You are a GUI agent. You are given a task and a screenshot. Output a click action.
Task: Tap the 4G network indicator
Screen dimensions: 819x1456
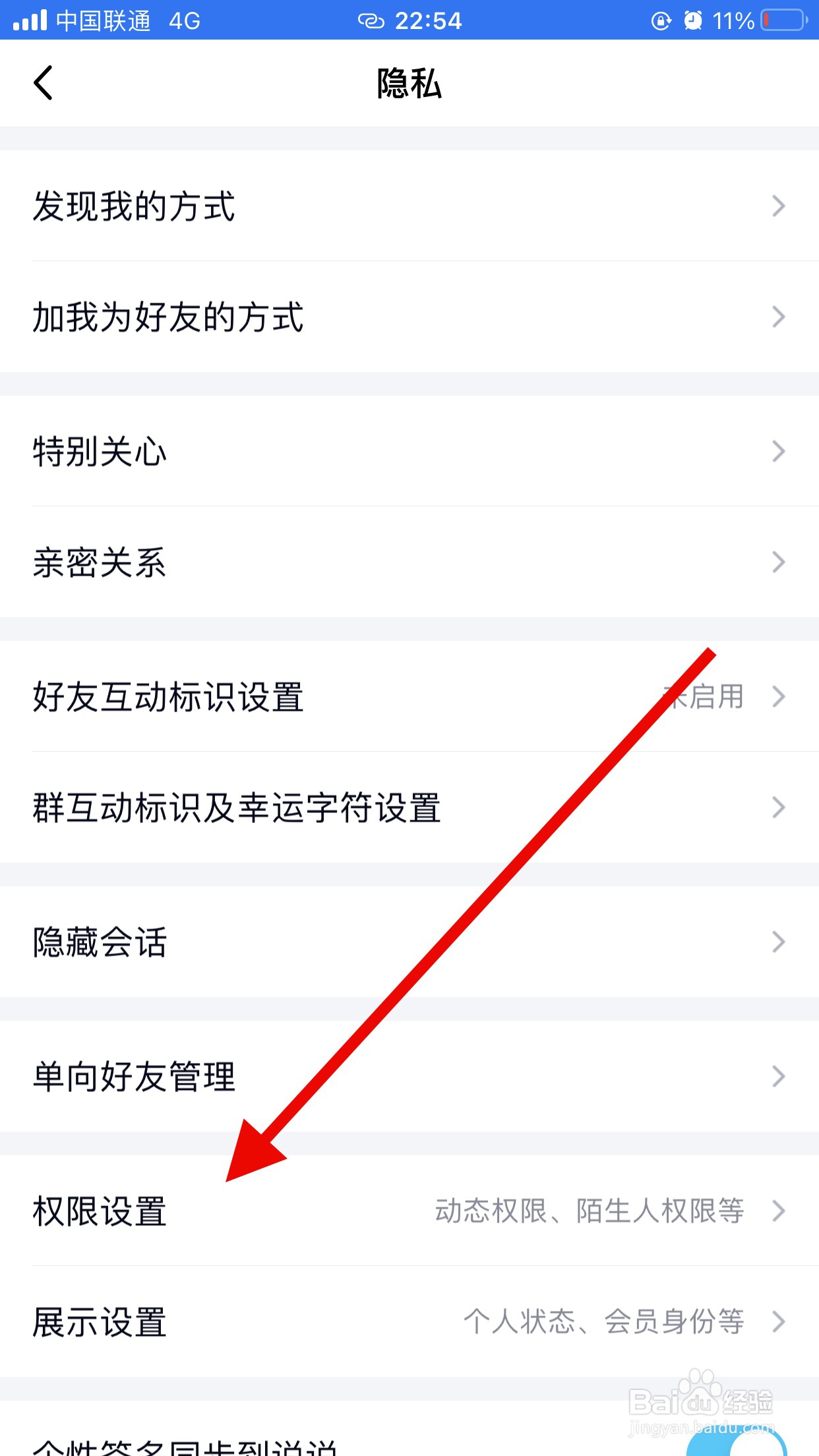[x=183, y=19]
